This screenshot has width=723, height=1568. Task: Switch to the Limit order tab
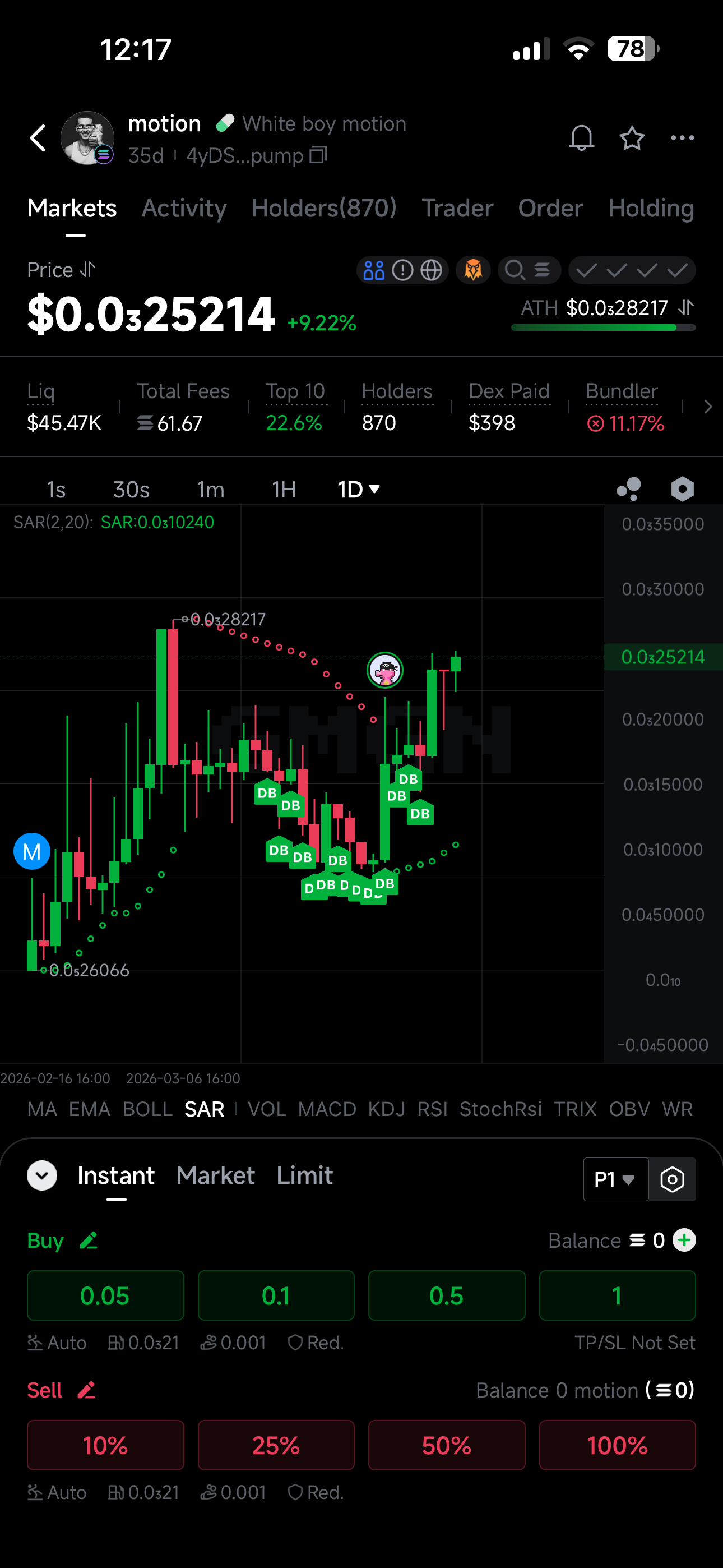pyautogui.click(x=304, y=1175)
